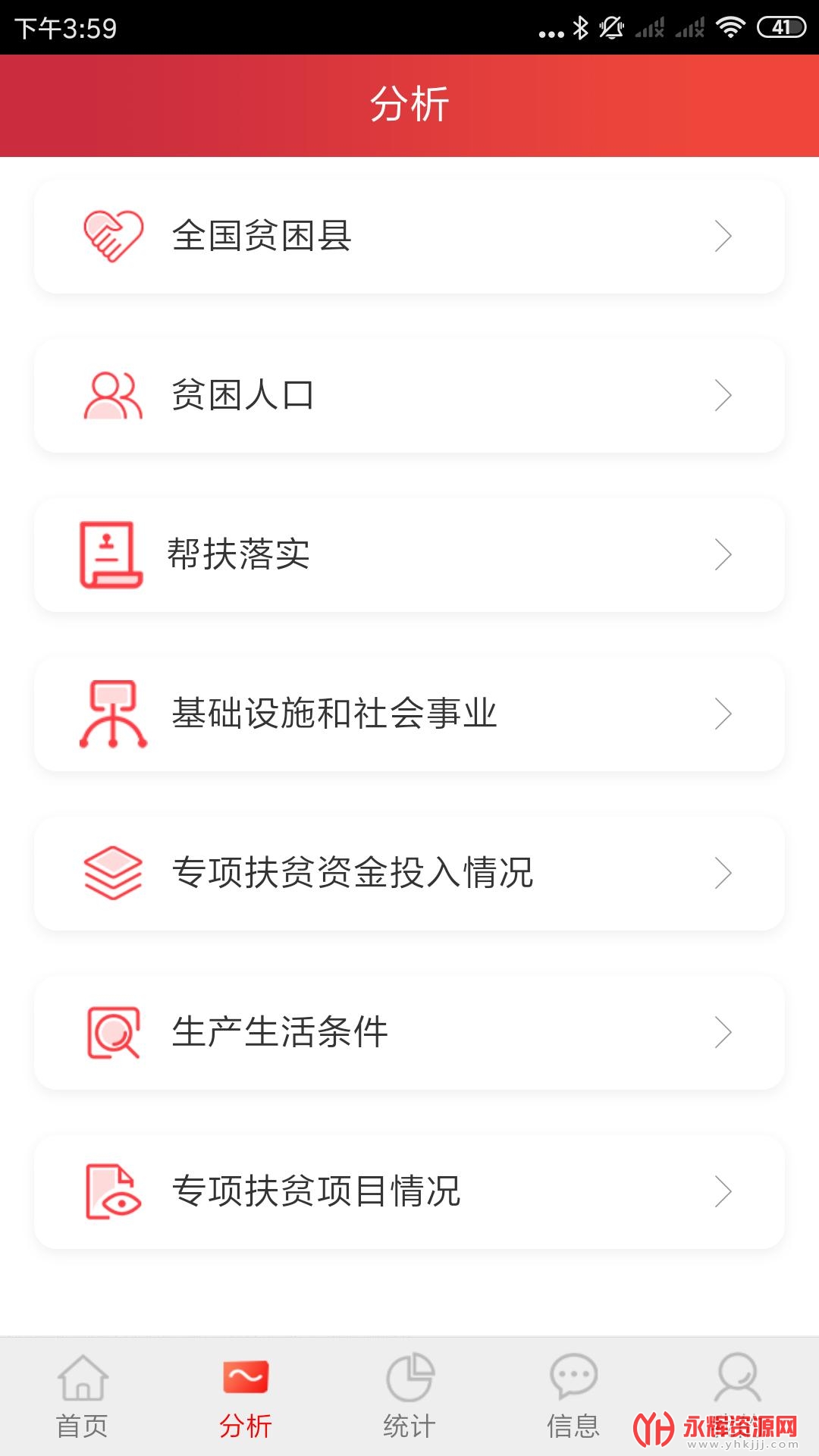View 专项扶贫项目情况
Image resolution: width=819 pixels, height=1456 pixels.
point(409,1191)
